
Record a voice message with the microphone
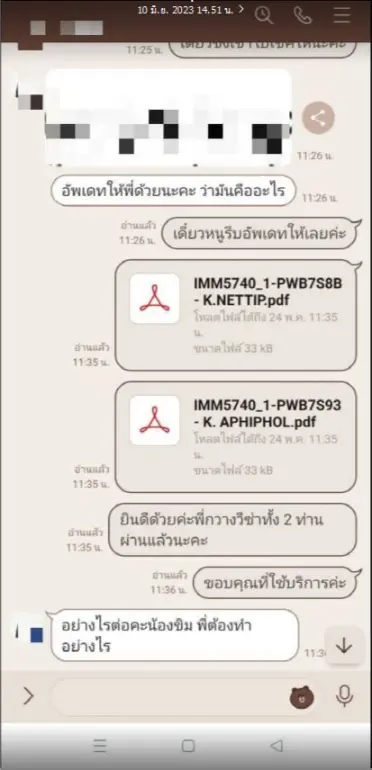tap(345, 696)
